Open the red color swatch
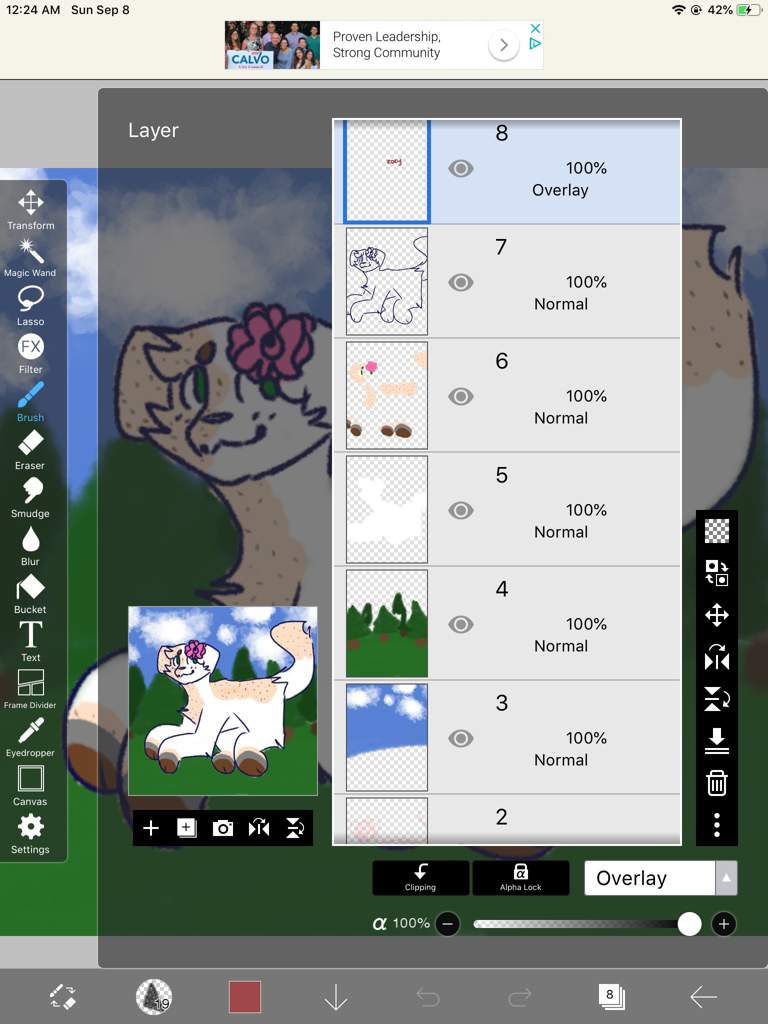Viewport: 768px width, 1024px height. 245,996
